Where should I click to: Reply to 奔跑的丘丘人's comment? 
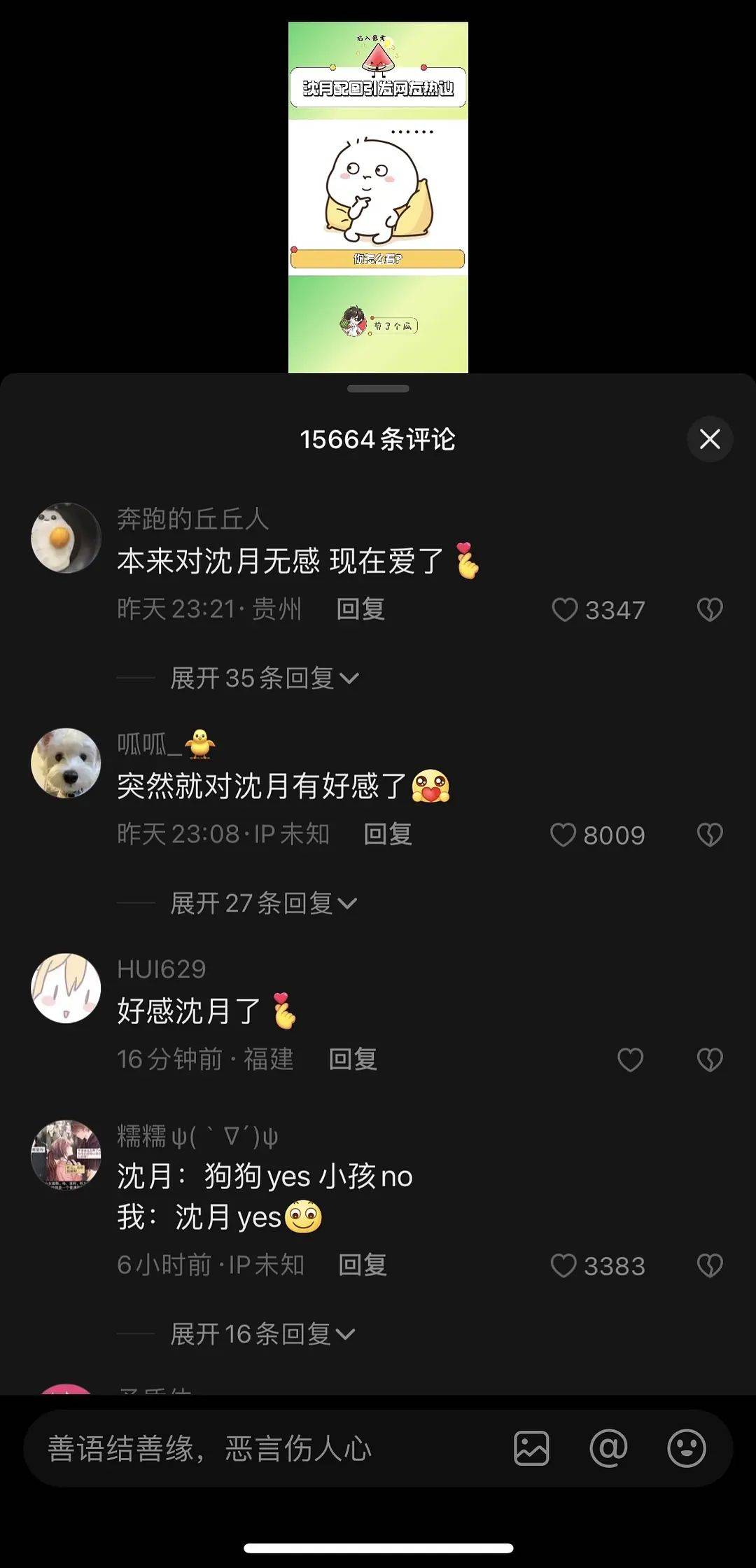tap(360, 609)
